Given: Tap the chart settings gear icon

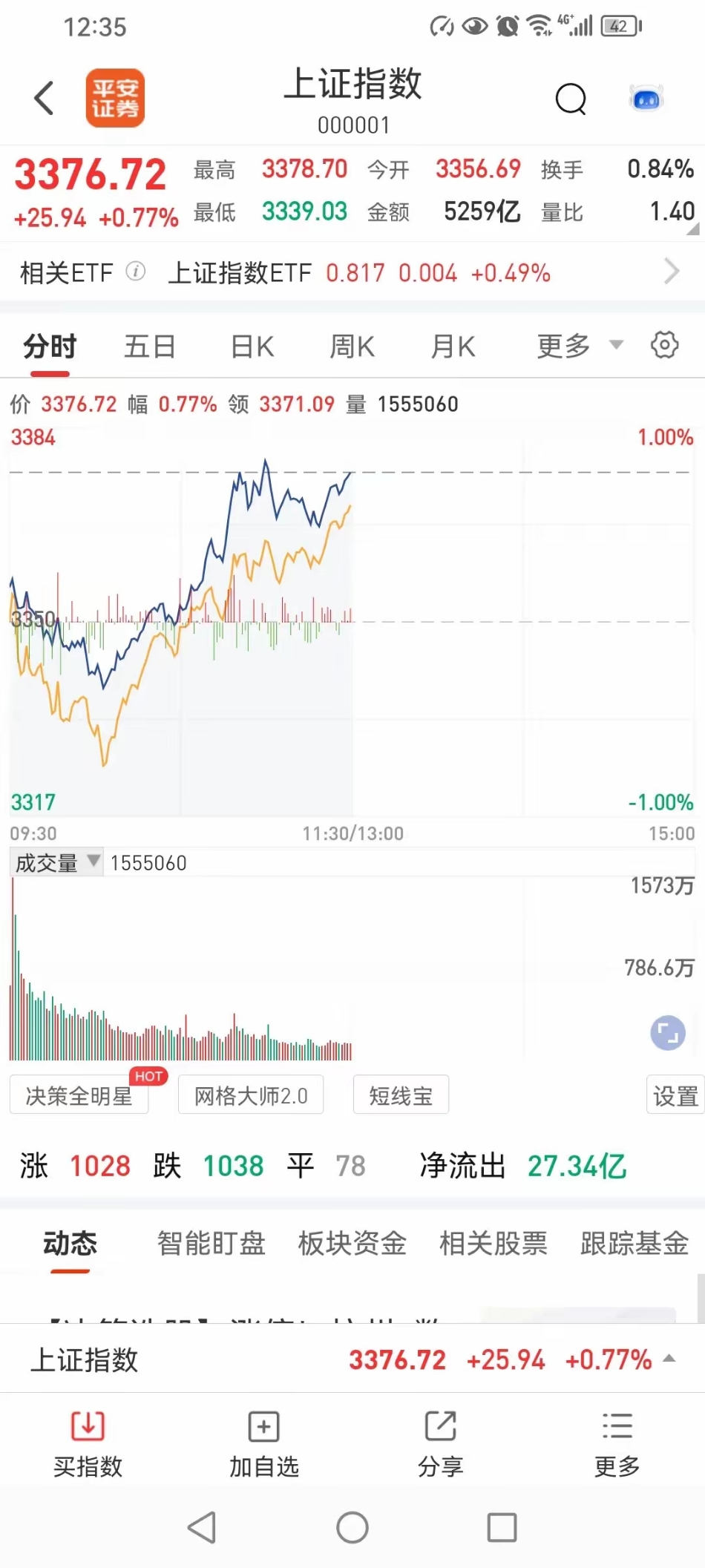Looking at the screenshot, I should pos(664,345).
